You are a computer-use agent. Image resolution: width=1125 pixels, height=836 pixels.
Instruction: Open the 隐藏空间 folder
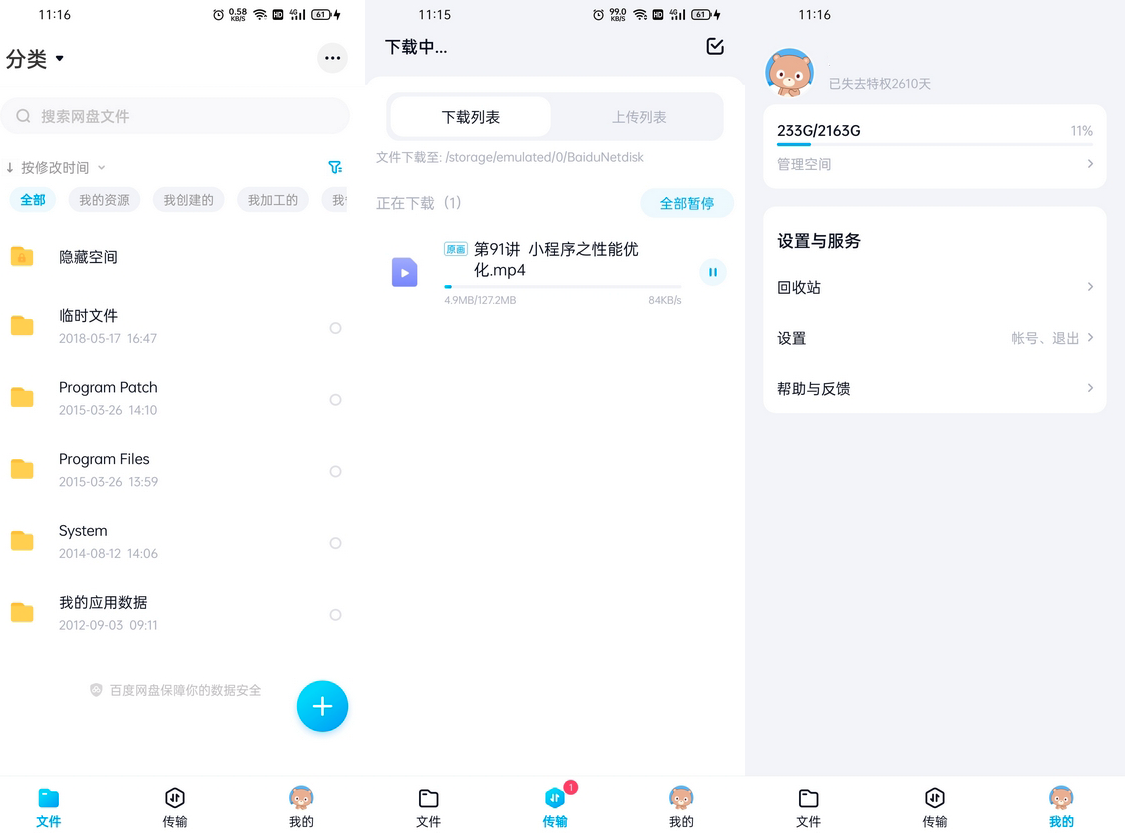coord(88,257)
